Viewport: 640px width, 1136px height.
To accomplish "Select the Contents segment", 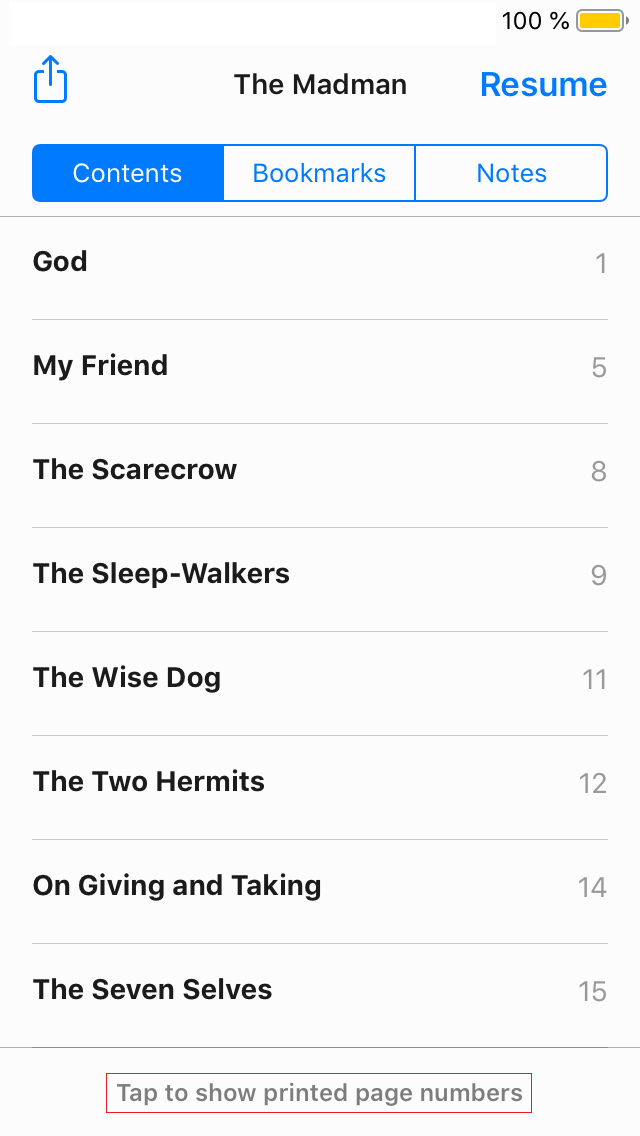I will coord(128,173).
